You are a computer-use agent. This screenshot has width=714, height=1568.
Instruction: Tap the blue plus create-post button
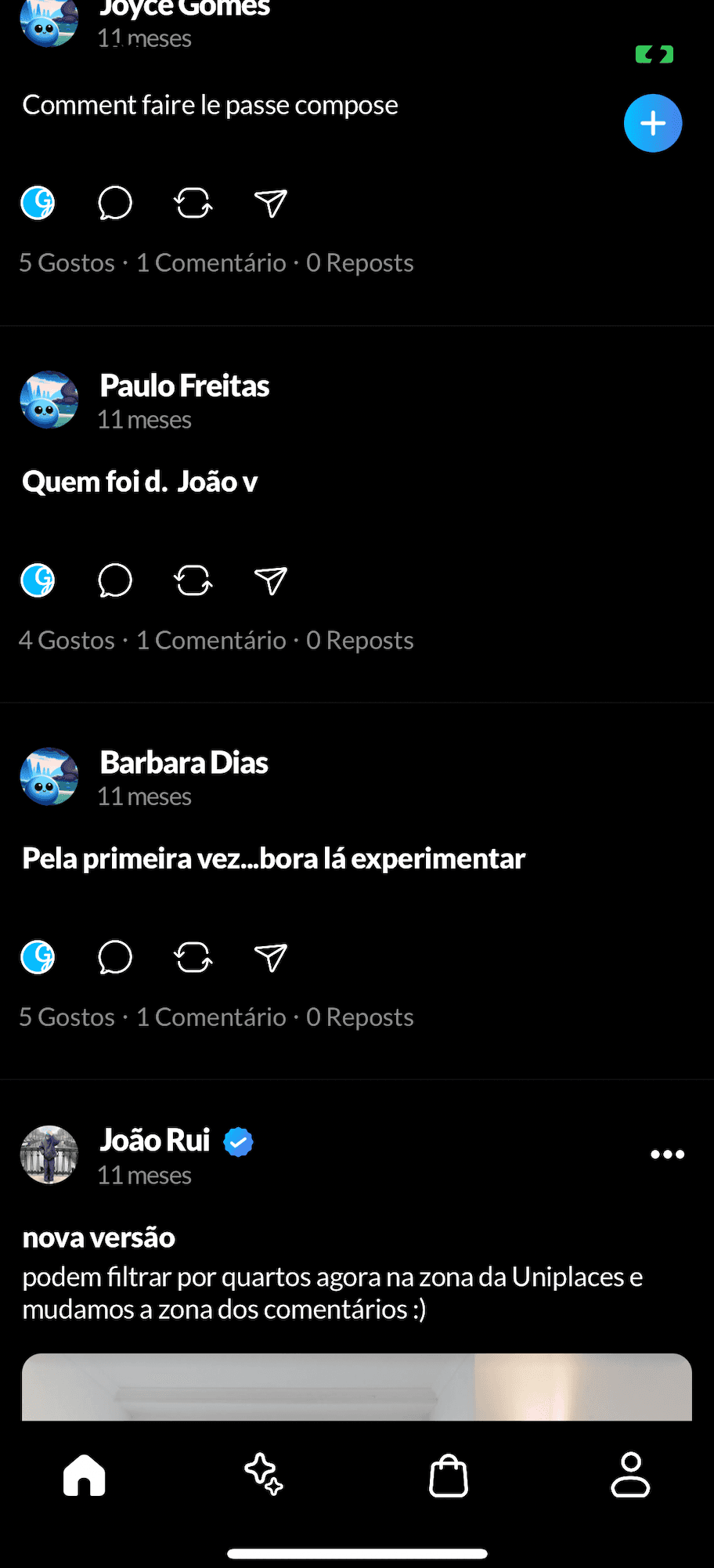tap(653, 123)
